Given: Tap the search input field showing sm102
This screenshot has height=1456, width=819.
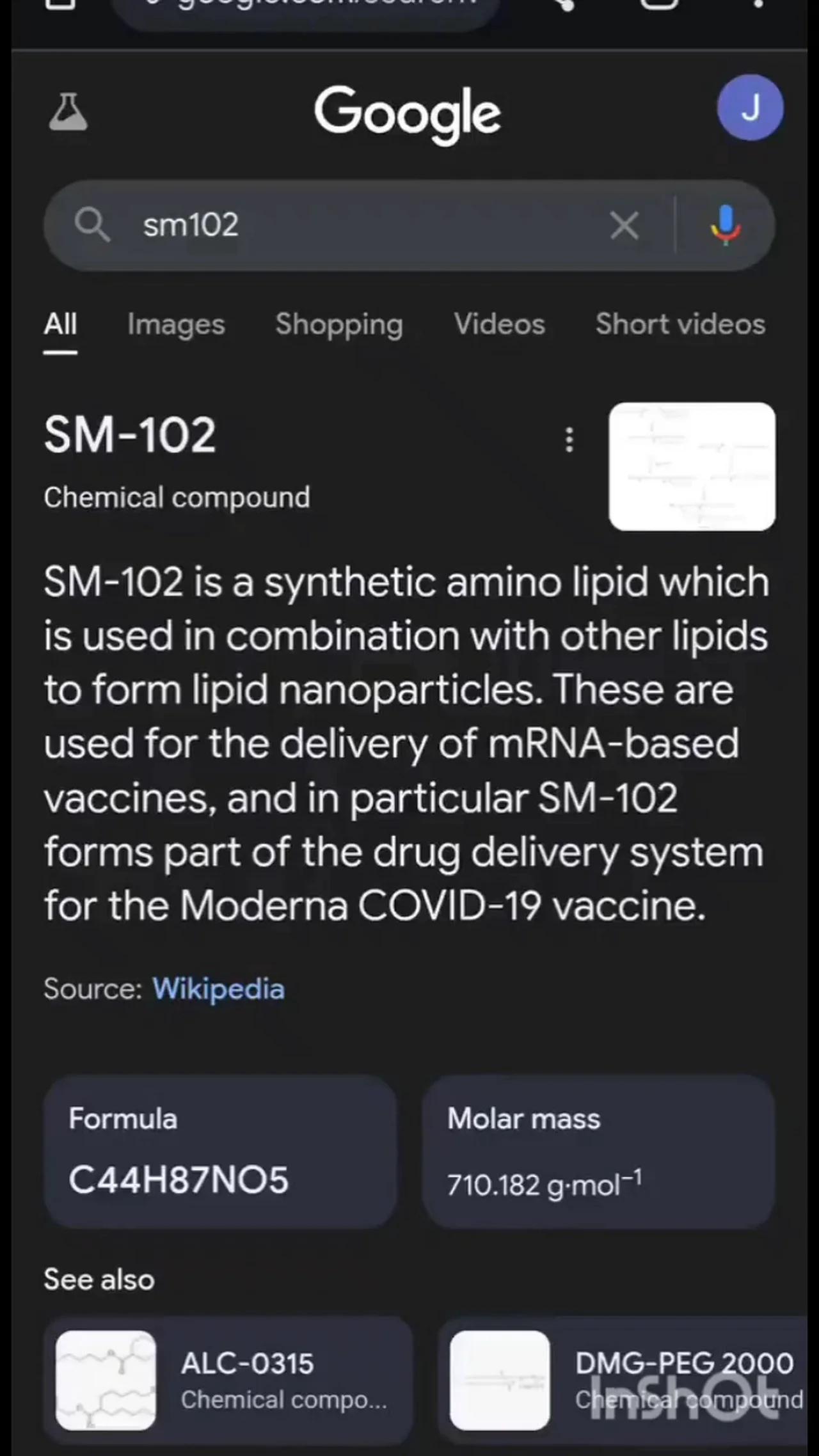Looking at the screenshot, I should click(352, 225).
